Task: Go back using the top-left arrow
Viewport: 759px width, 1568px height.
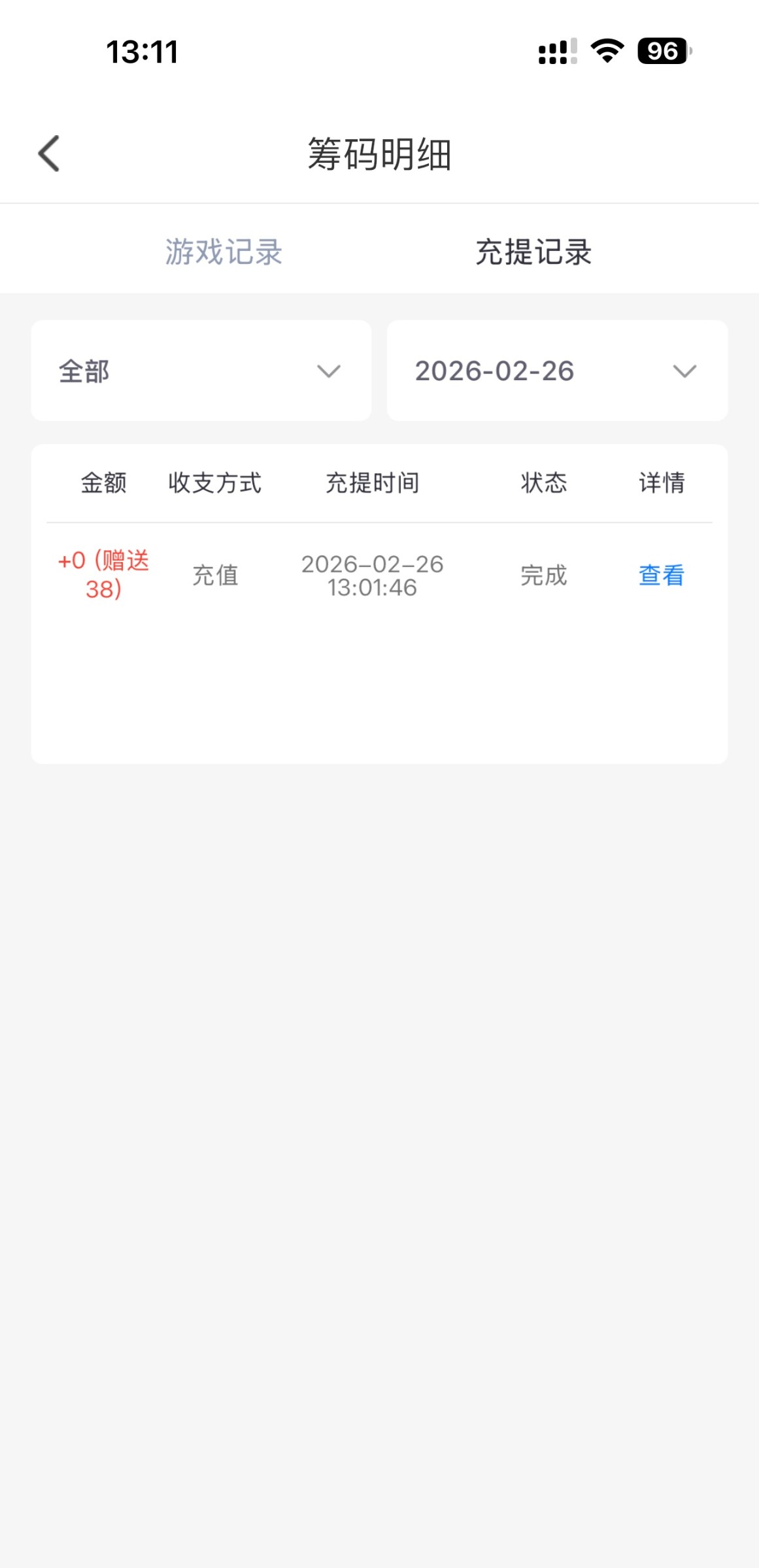Action: point(49,154)
